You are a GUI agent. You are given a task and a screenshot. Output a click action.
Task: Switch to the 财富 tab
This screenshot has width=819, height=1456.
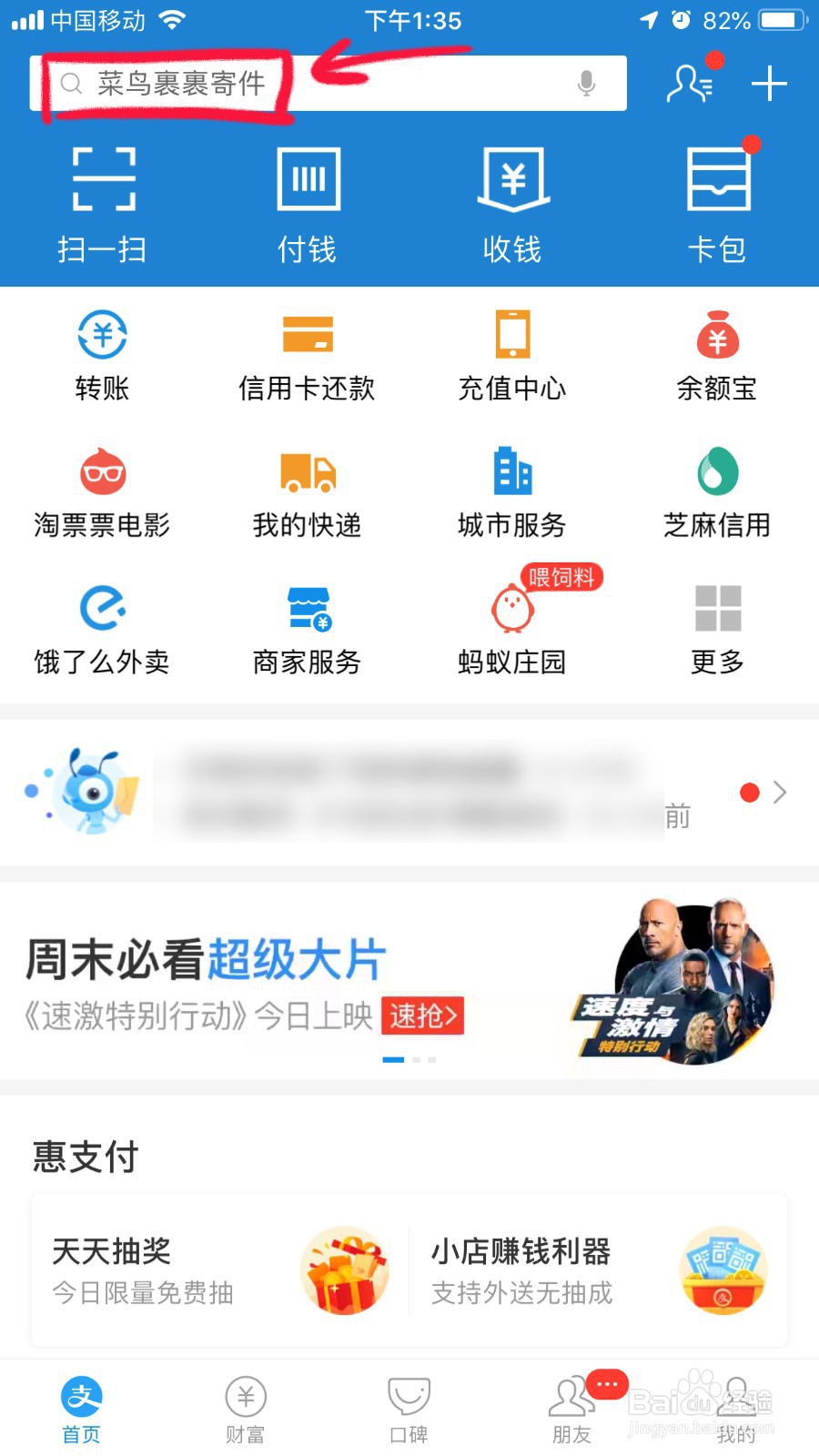(244, 1406)
